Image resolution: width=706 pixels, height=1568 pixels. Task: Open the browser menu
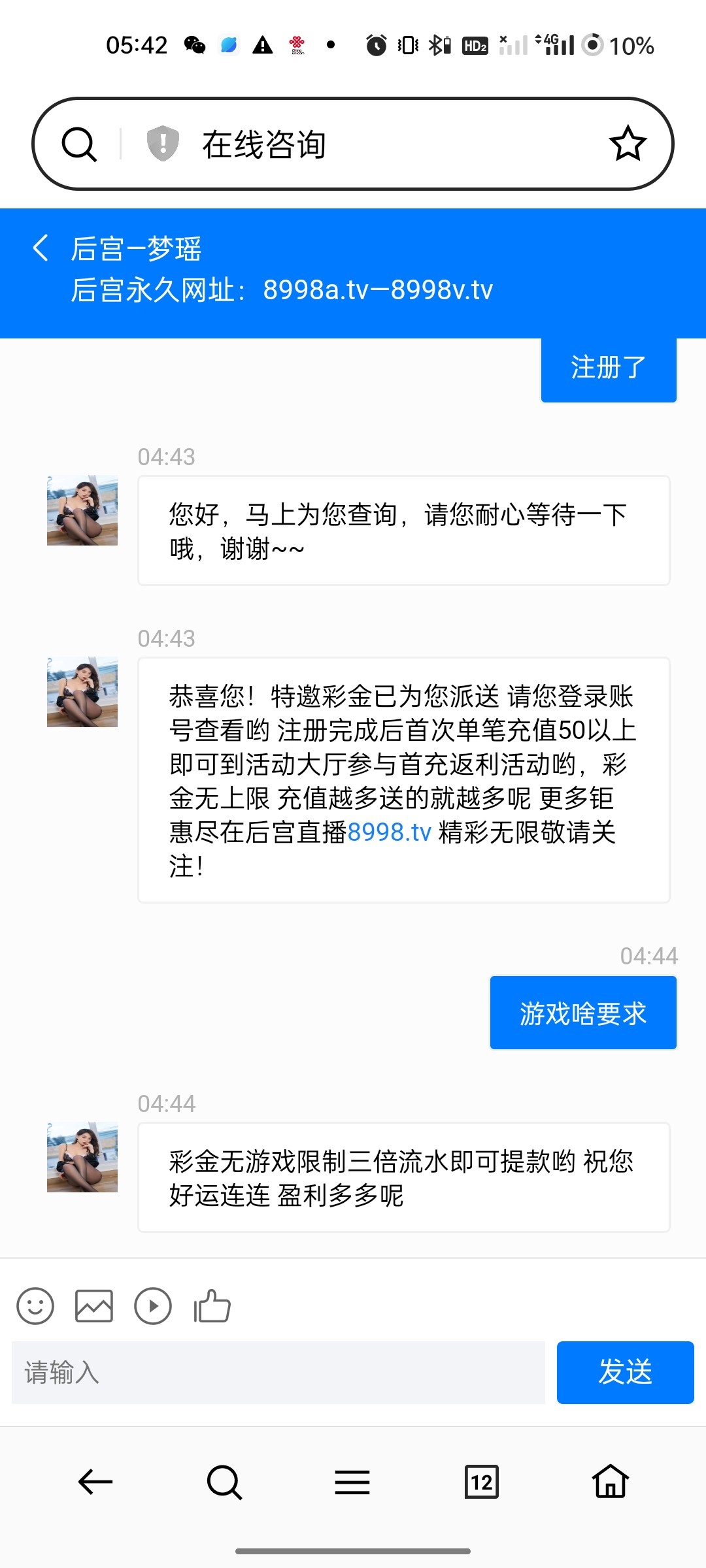click(352, 1482)
